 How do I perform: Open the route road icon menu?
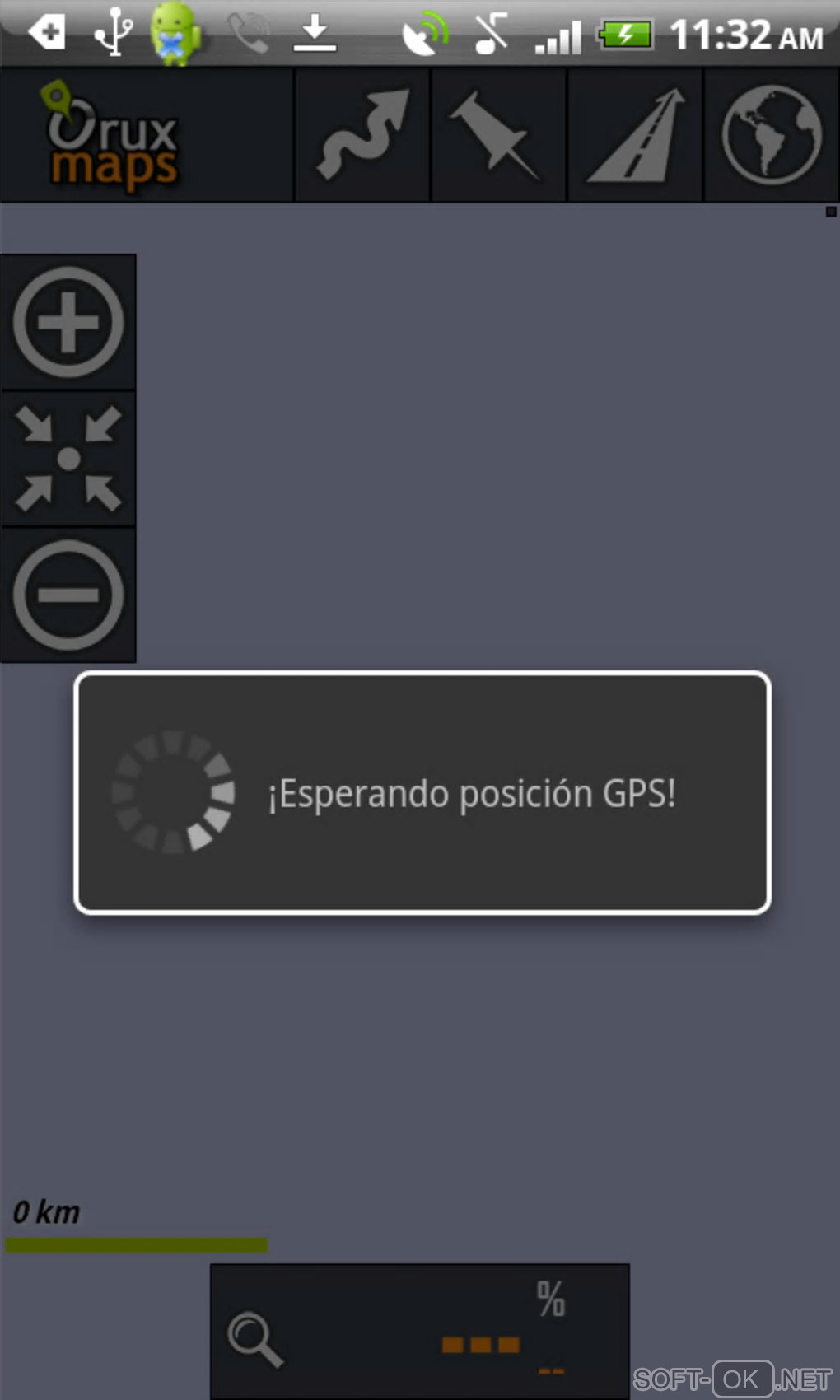pos(635,135)
